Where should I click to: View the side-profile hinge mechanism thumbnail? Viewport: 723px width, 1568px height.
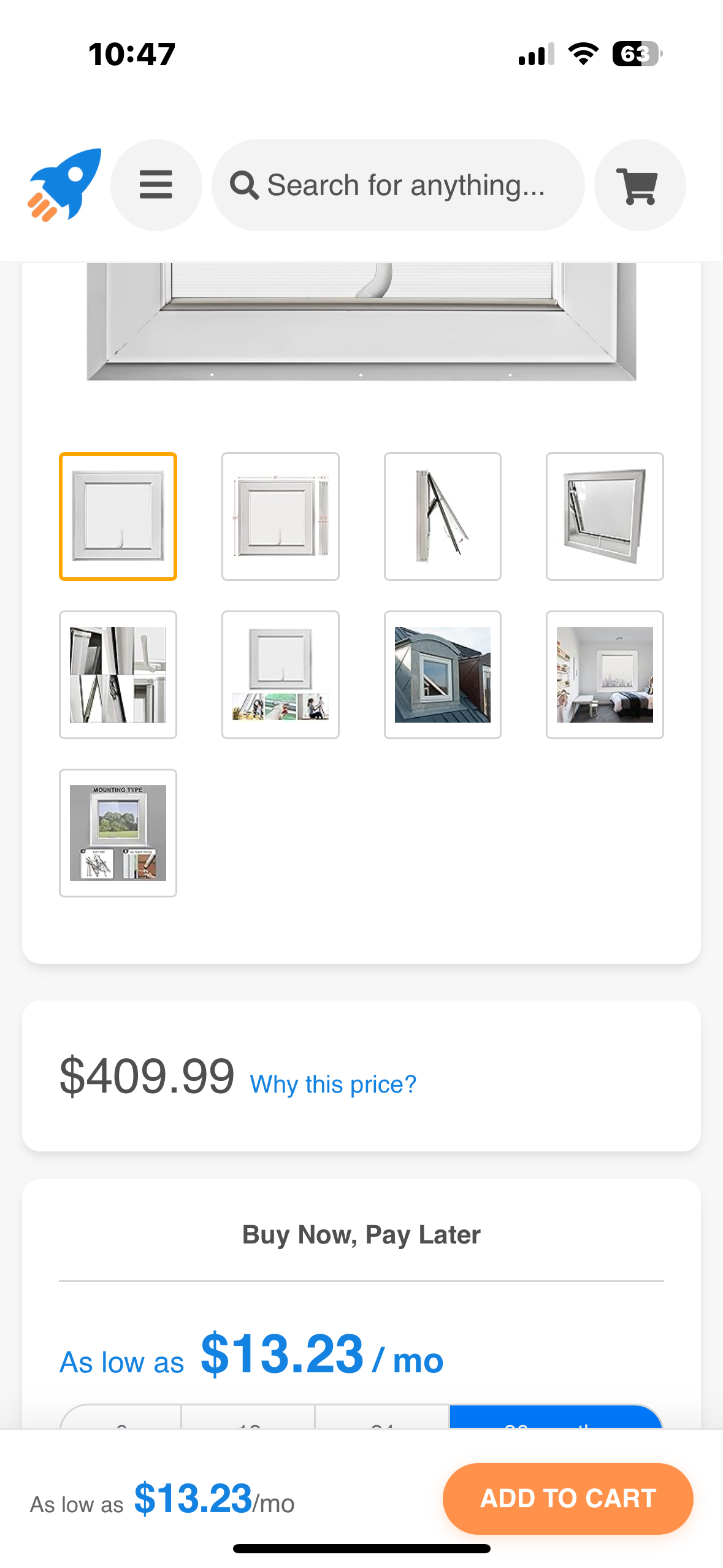point(442,516)
